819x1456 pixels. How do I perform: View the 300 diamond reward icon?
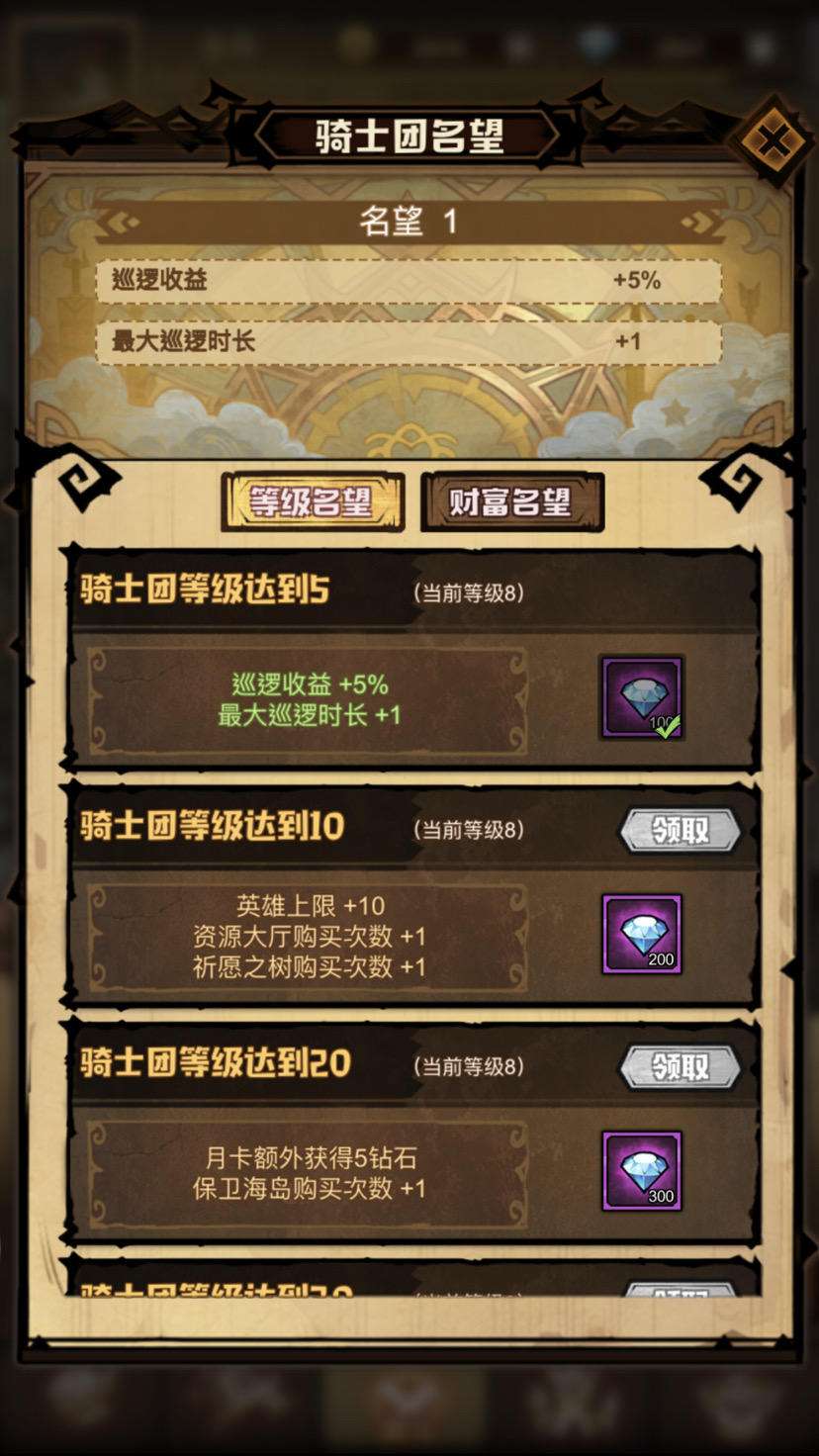(642, 1171)
